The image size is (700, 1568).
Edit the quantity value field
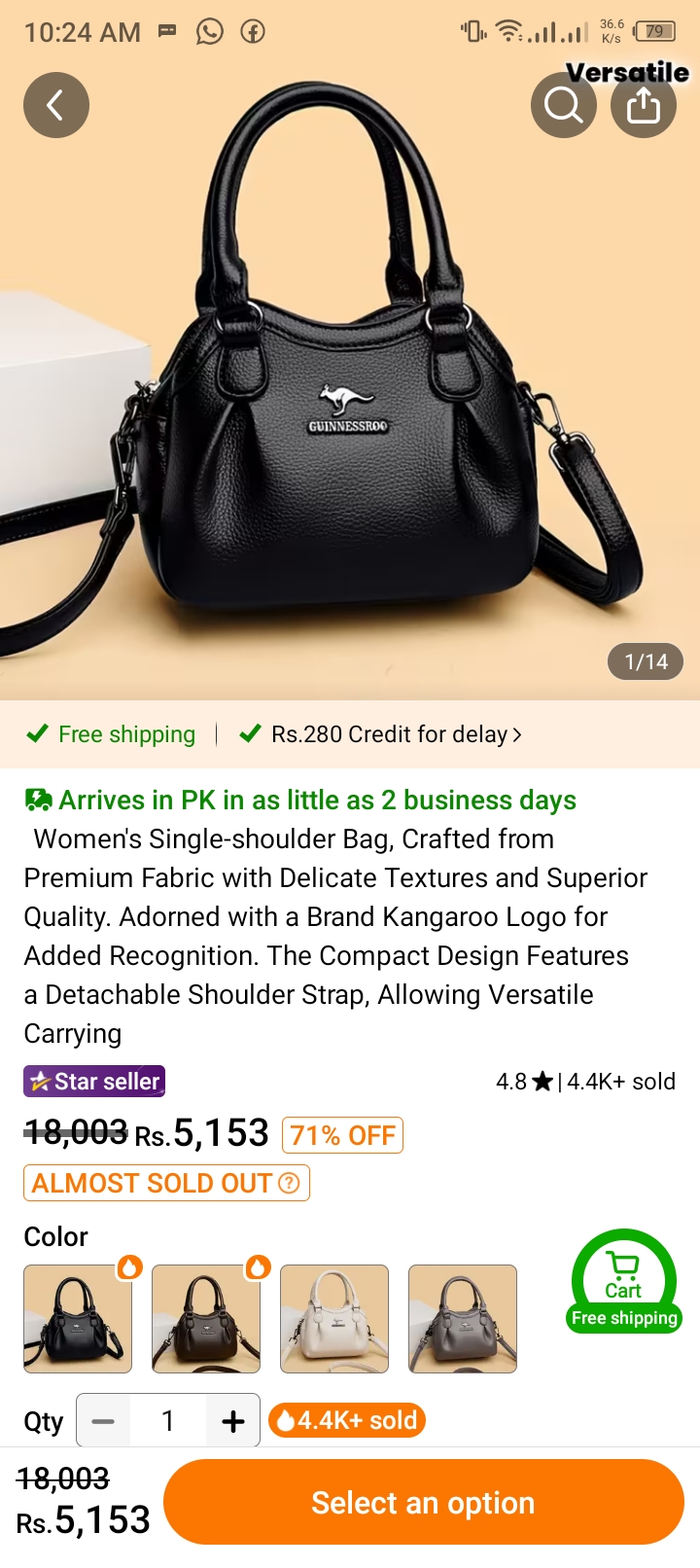point(168,1421)
